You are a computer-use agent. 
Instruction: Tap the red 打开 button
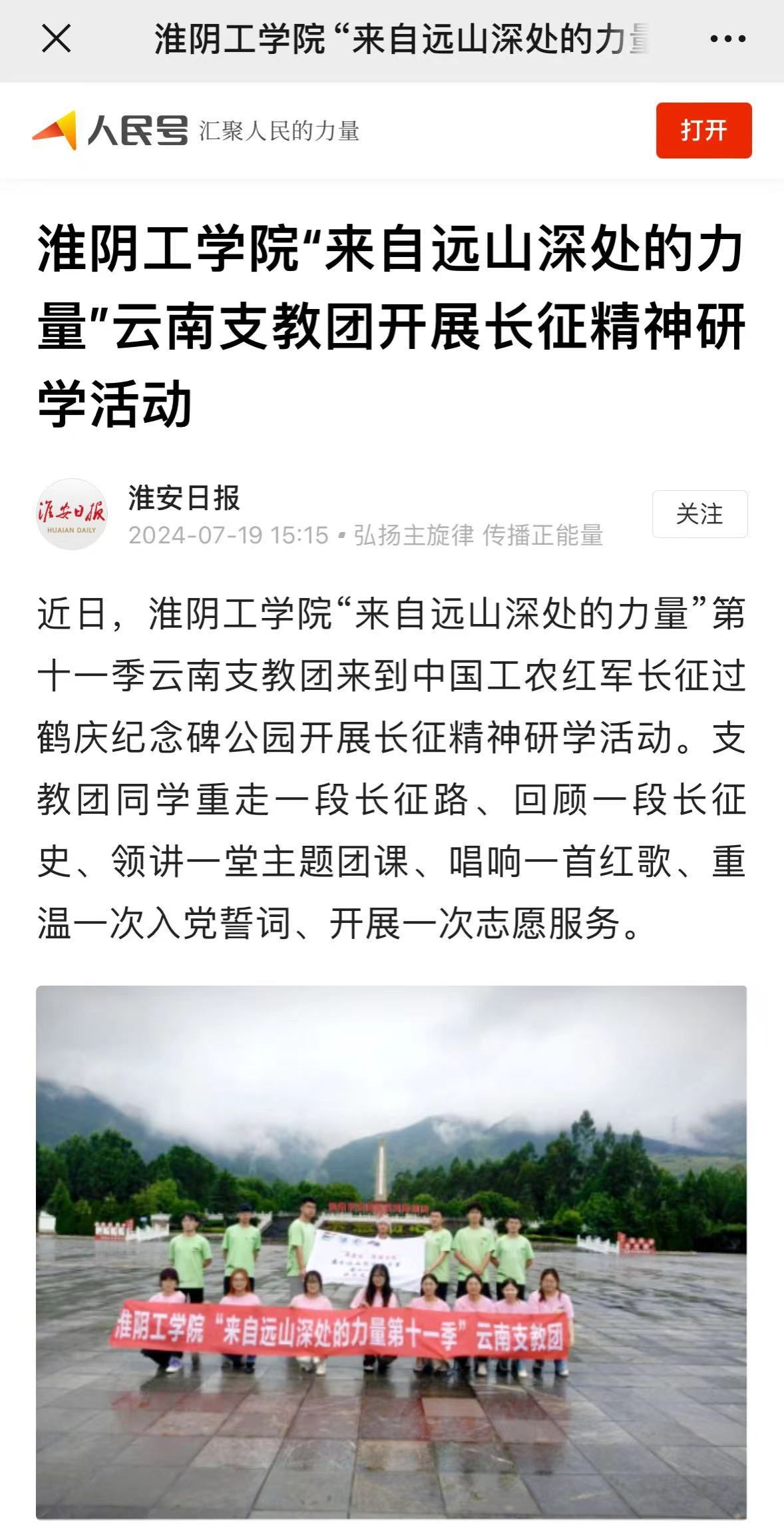click(x=703, y=131)
